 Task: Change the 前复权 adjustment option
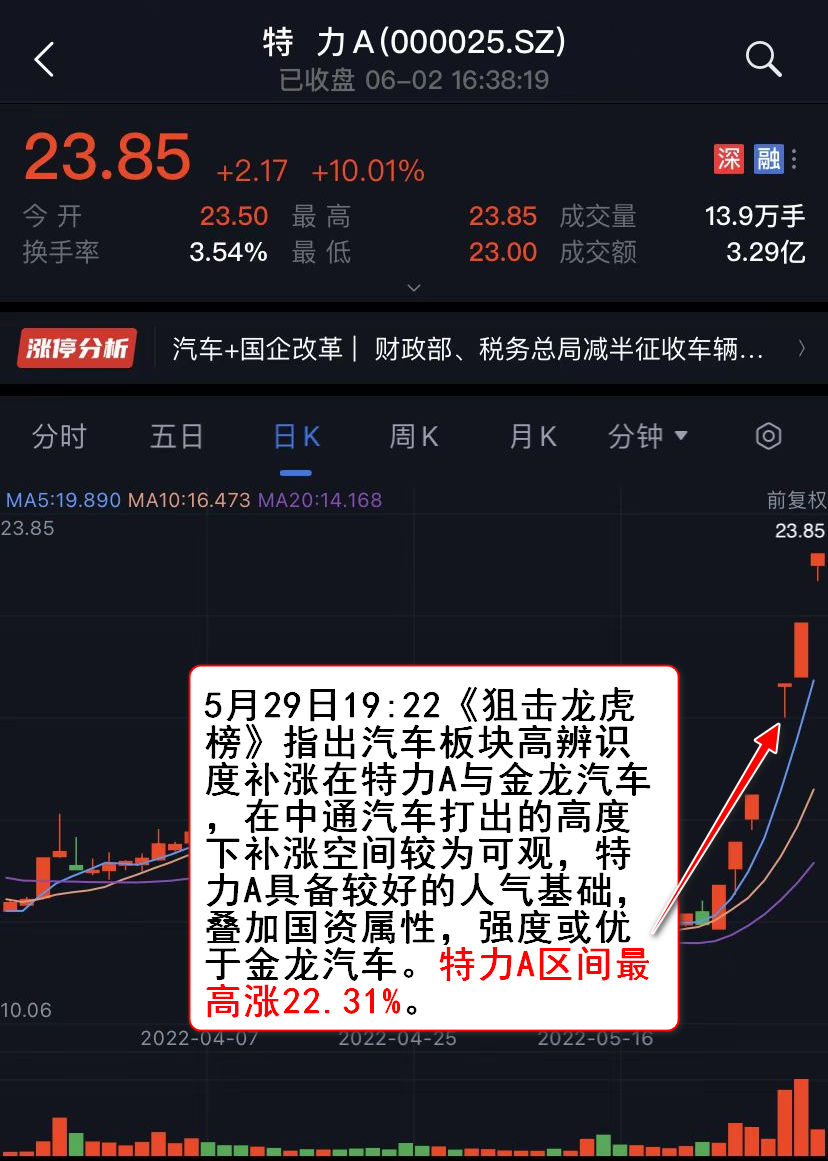(796, 500)
